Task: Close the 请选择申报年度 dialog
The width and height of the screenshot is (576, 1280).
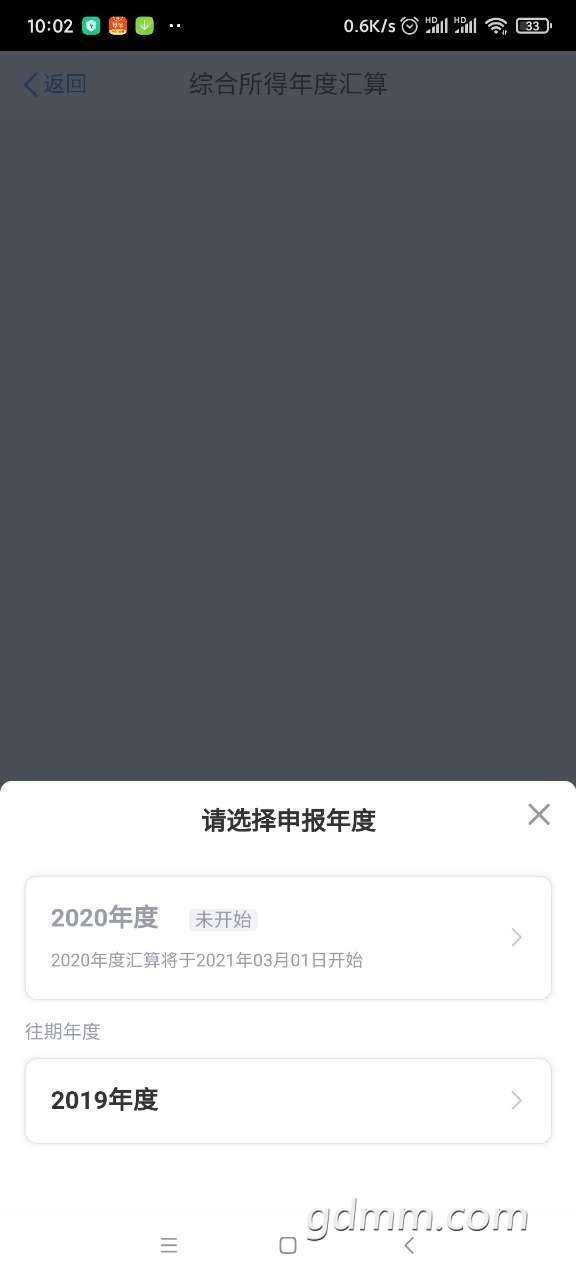Action: [539, 814]
